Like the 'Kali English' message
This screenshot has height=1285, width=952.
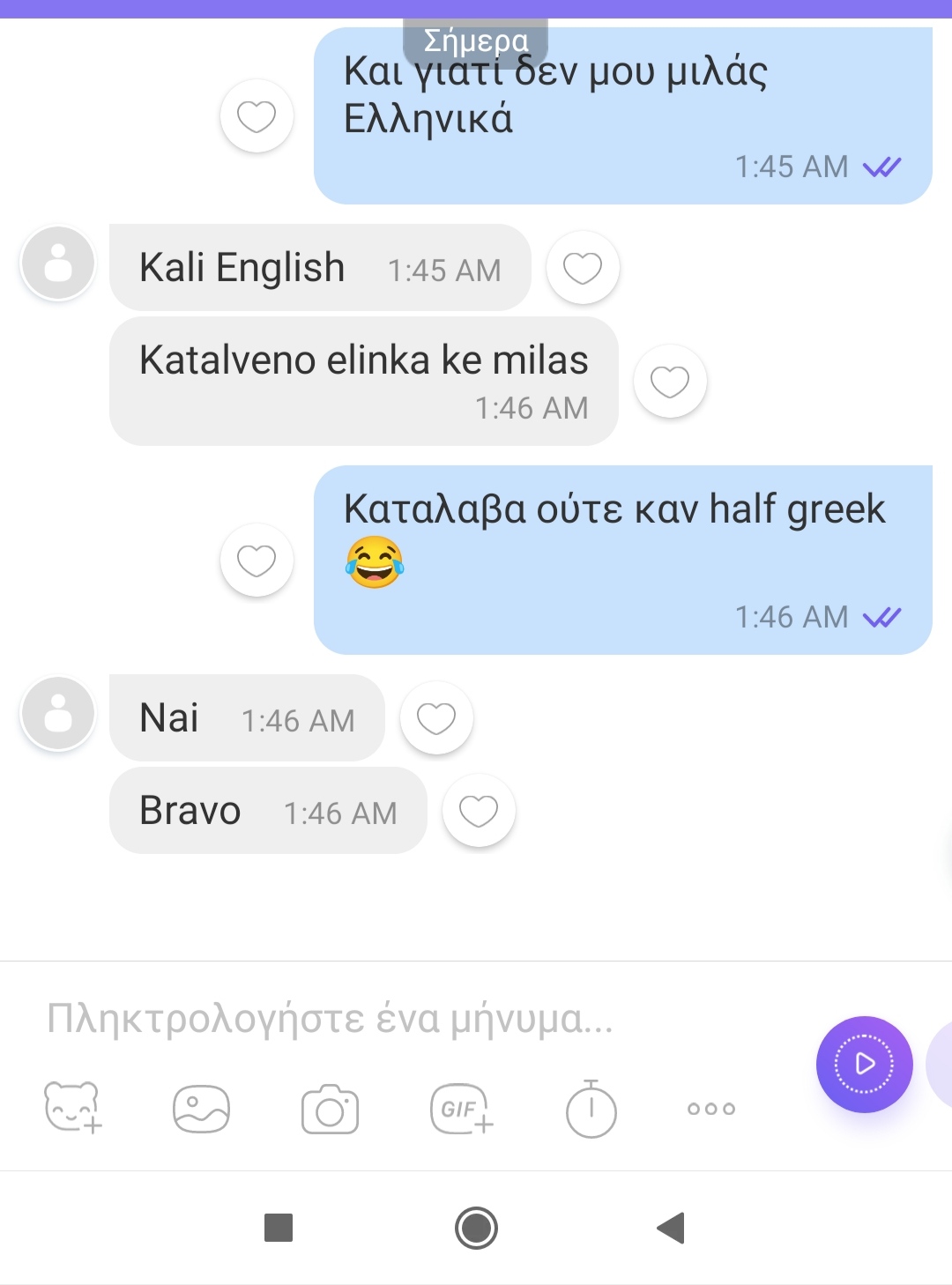[583, 268]
